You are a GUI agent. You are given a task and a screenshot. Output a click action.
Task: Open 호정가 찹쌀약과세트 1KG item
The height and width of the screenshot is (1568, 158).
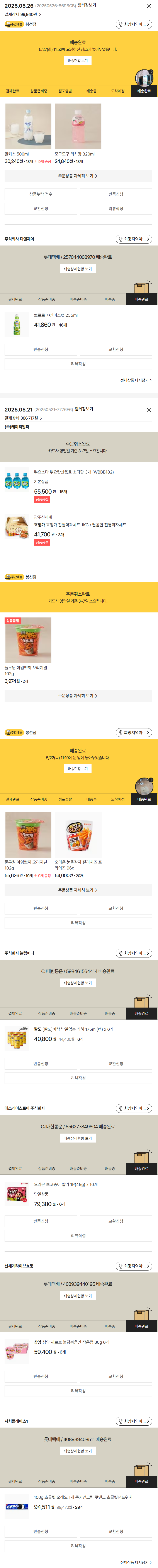click(79, 525)
